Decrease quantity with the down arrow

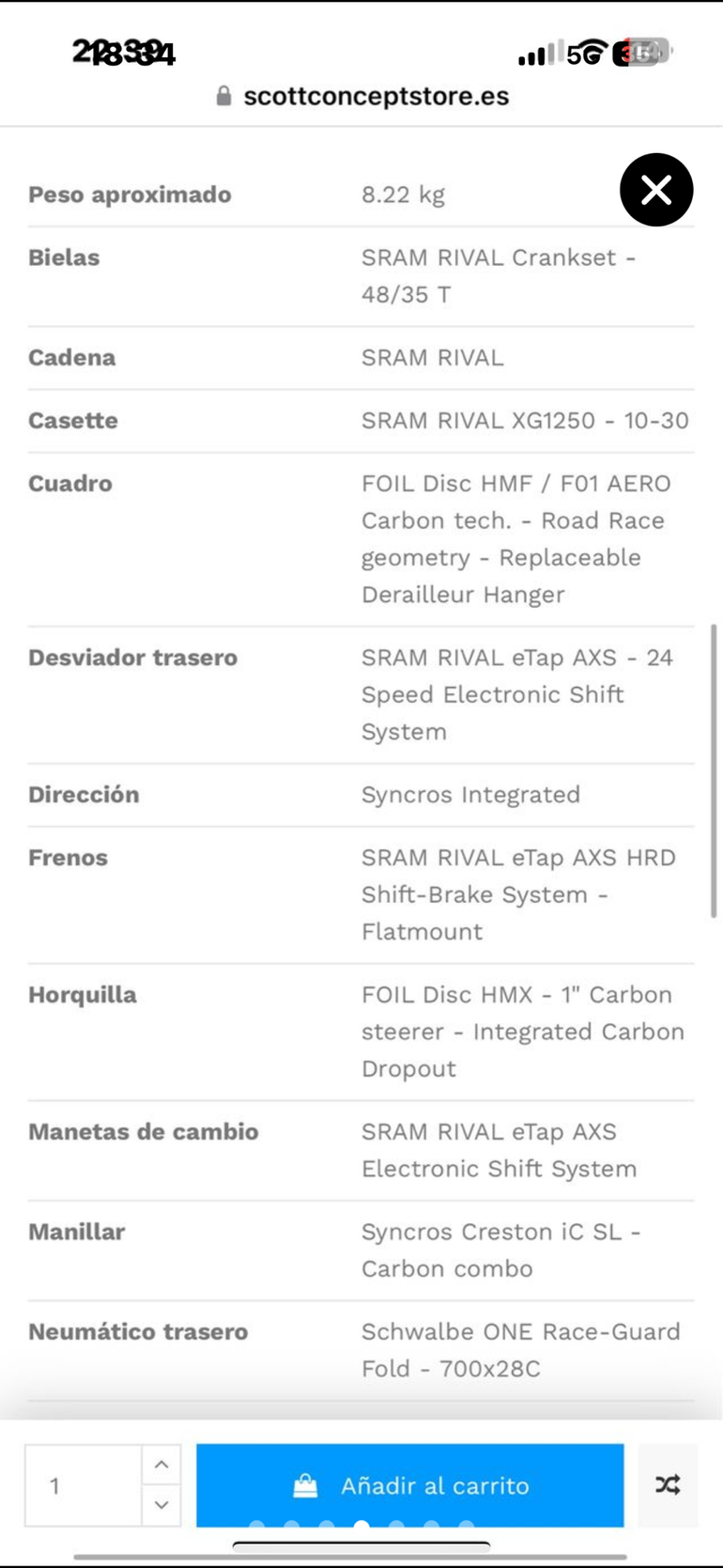[162, 1505]
